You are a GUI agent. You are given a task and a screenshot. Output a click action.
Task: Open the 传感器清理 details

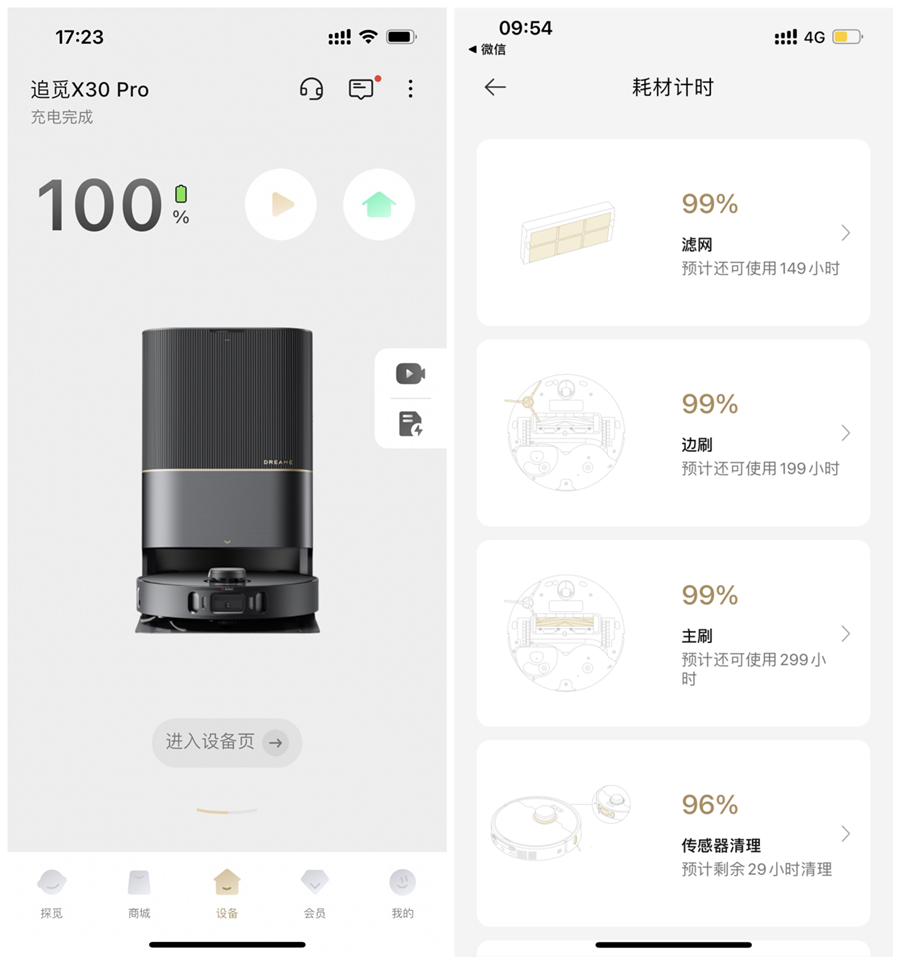673,833
